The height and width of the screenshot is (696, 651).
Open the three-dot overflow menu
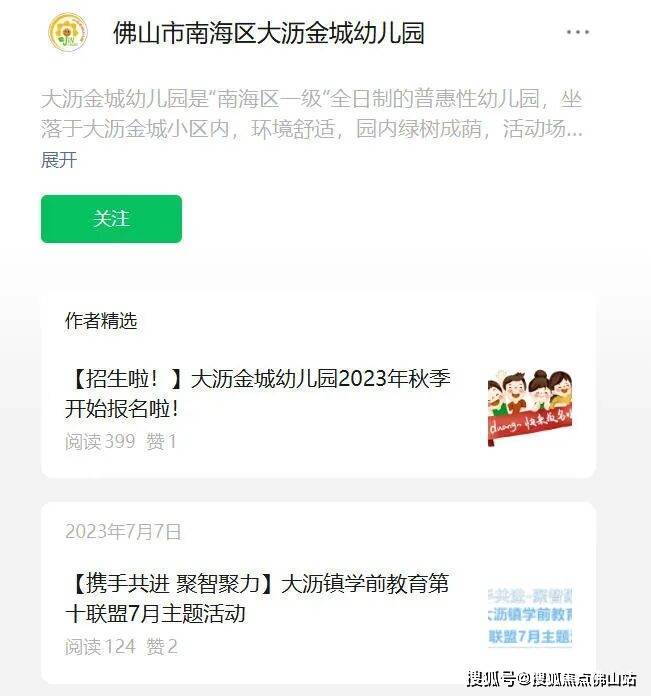(x=578, y=32)
